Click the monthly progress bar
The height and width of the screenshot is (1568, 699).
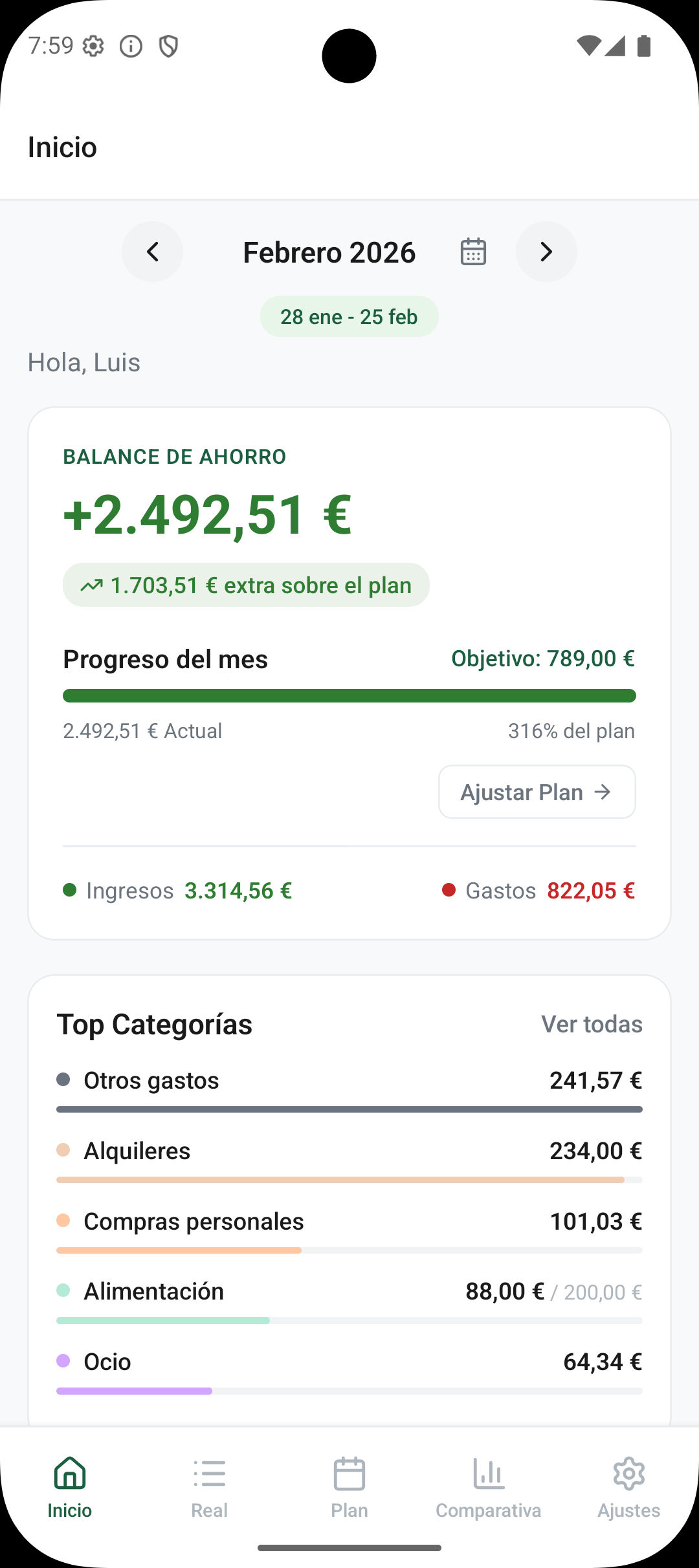[x=349, y=695]
